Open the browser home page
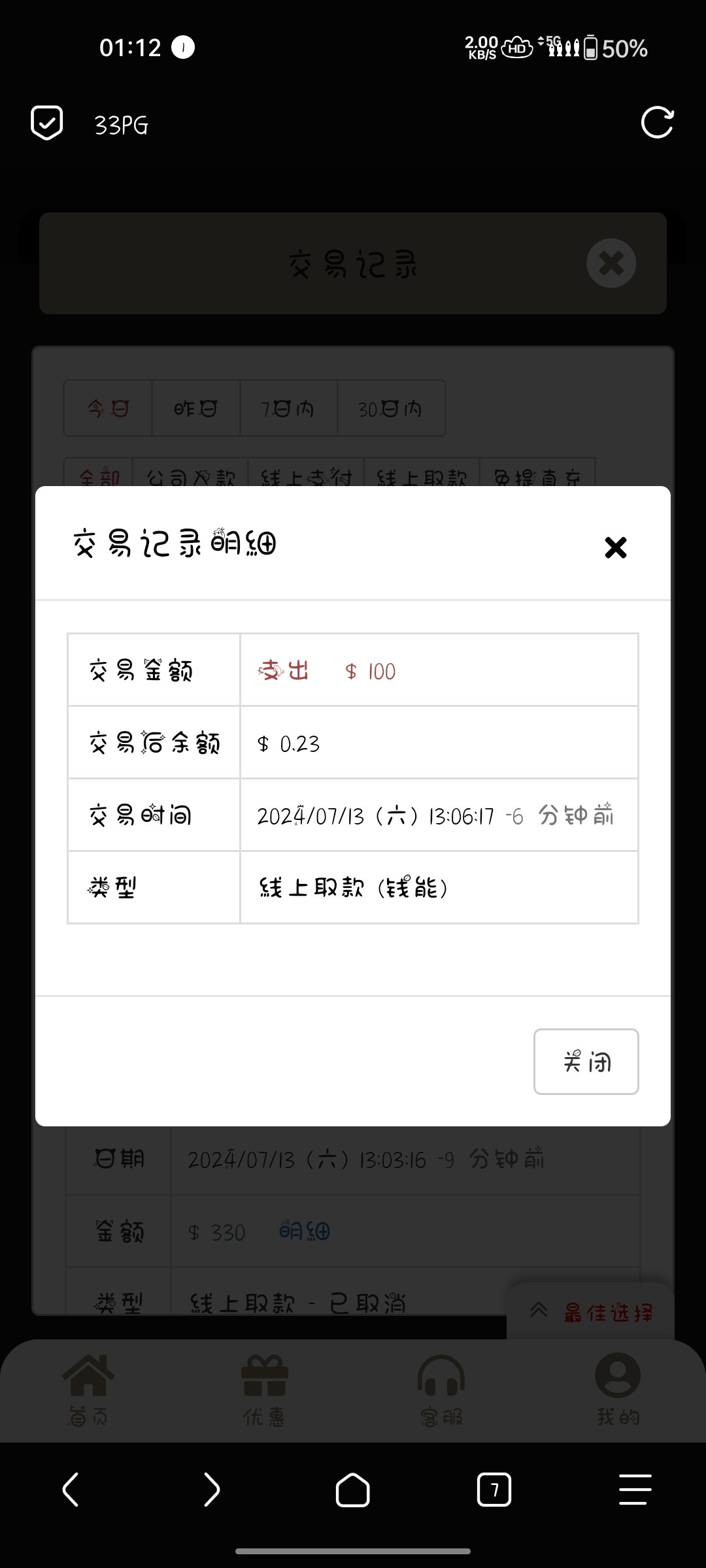Screen dimensions: 706x1568 tap(352, 1490)
